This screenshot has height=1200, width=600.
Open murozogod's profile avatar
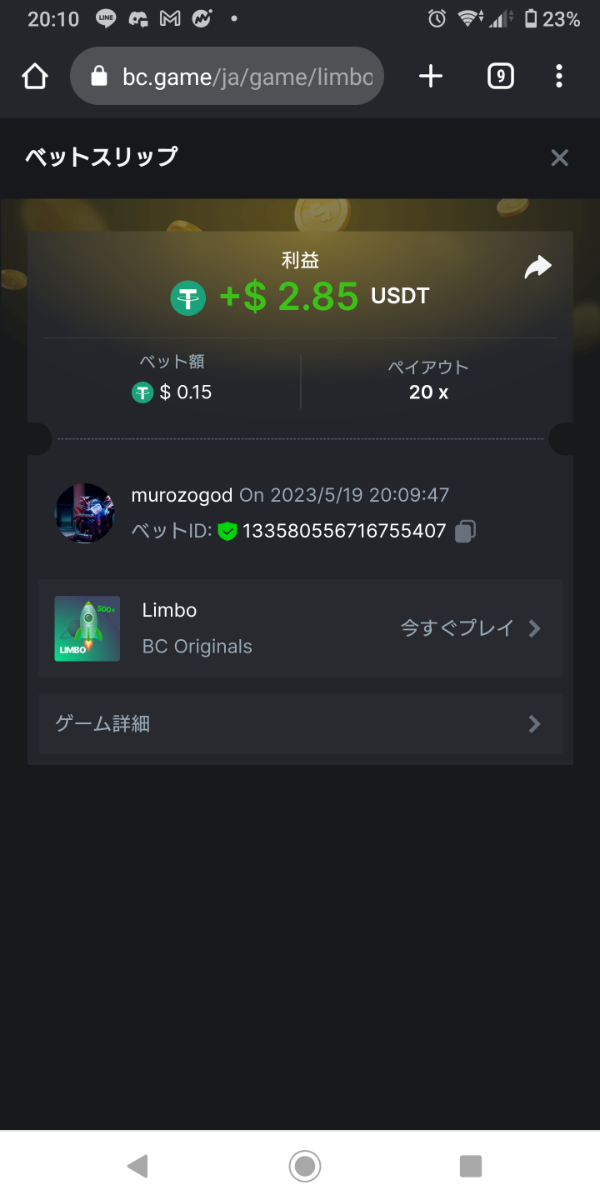click(84, 513)
